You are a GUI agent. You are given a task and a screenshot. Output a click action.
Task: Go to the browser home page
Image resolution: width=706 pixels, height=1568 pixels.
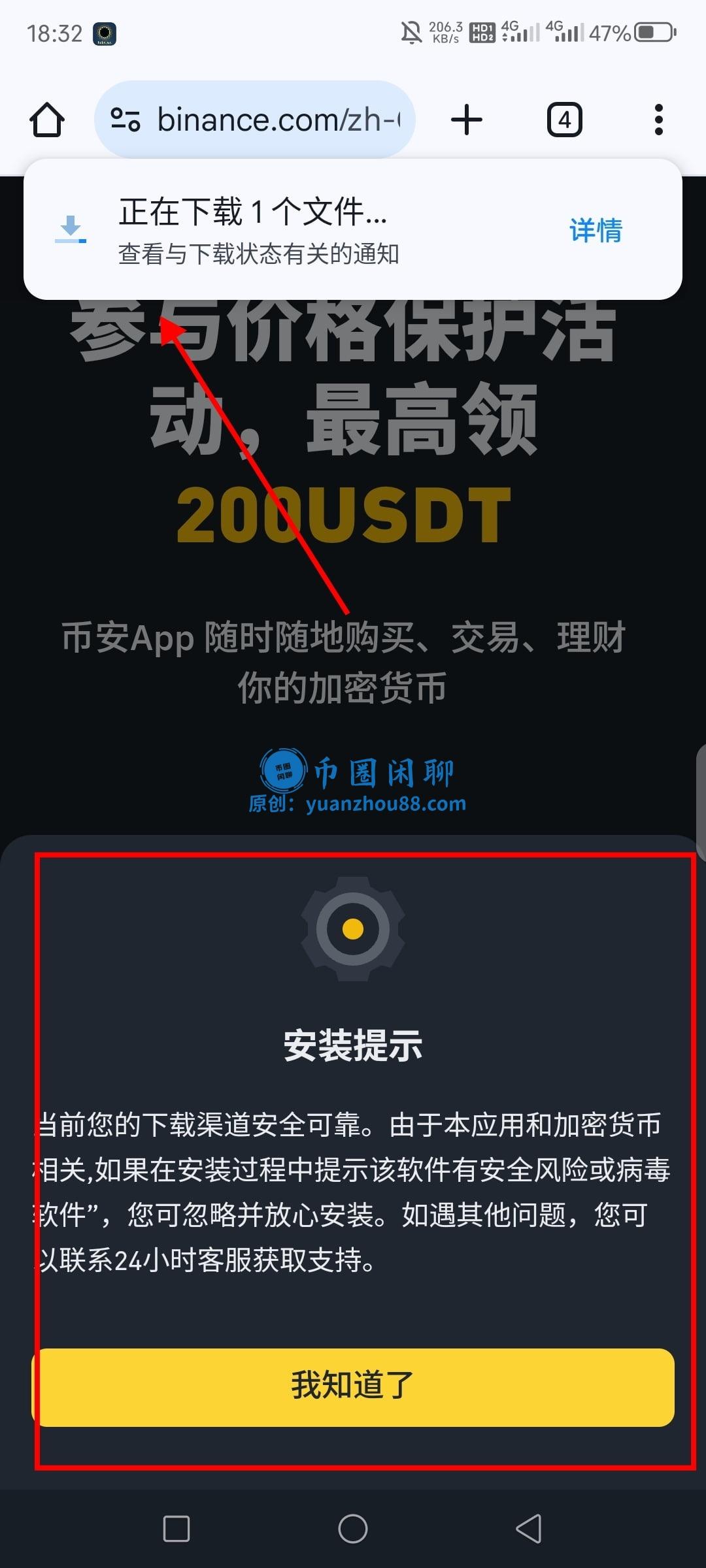click(x=47, y=120)
